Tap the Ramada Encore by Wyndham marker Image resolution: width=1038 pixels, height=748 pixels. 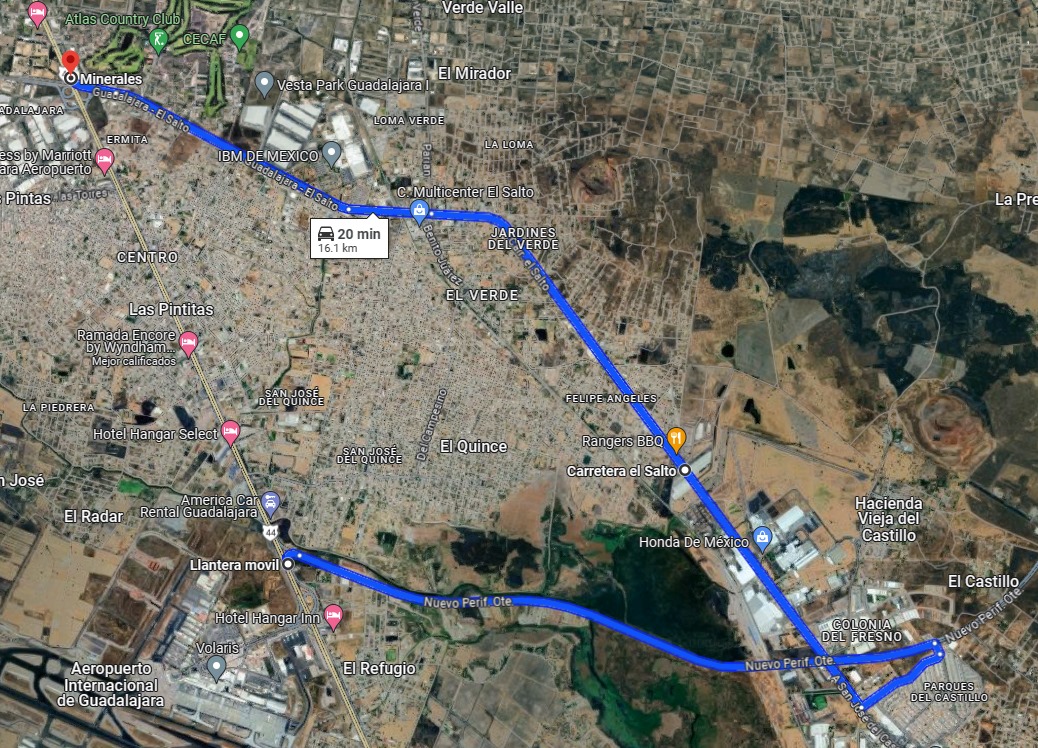188,343
